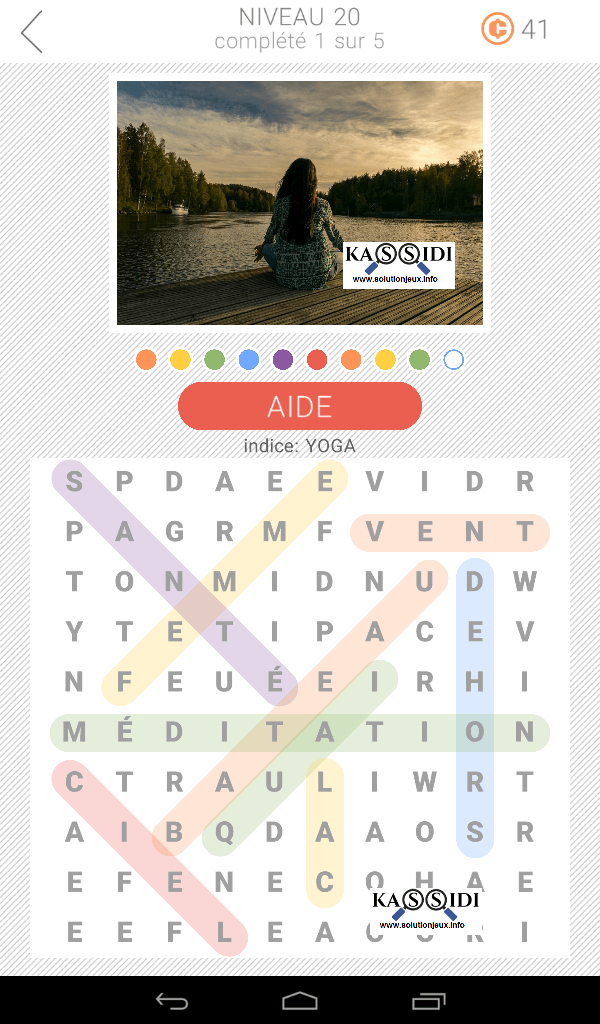Tap the red AIDE help button
600x1024 pixels.
click(x=300, y=406)
